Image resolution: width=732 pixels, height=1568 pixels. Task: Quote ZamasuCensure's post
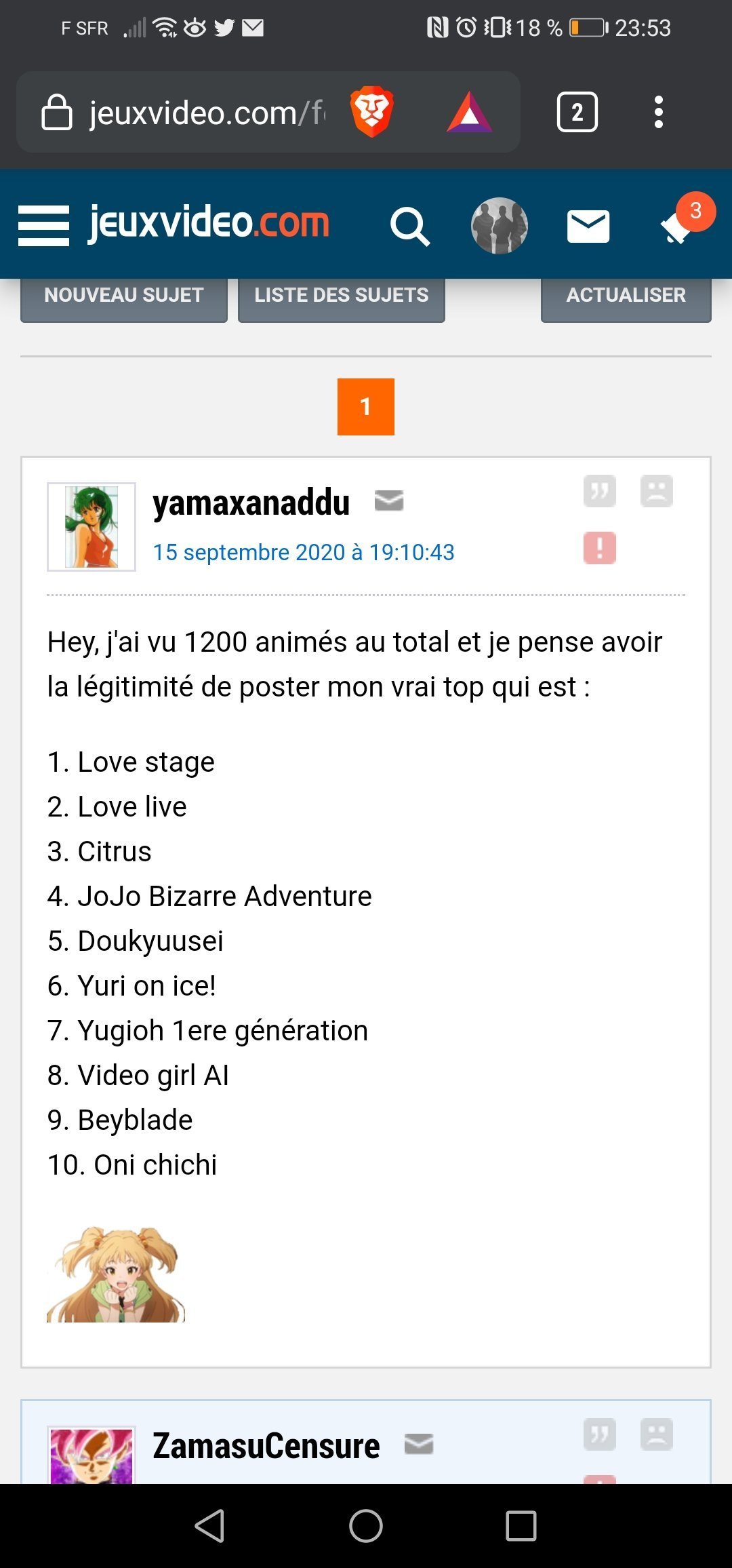point(600,1434)
